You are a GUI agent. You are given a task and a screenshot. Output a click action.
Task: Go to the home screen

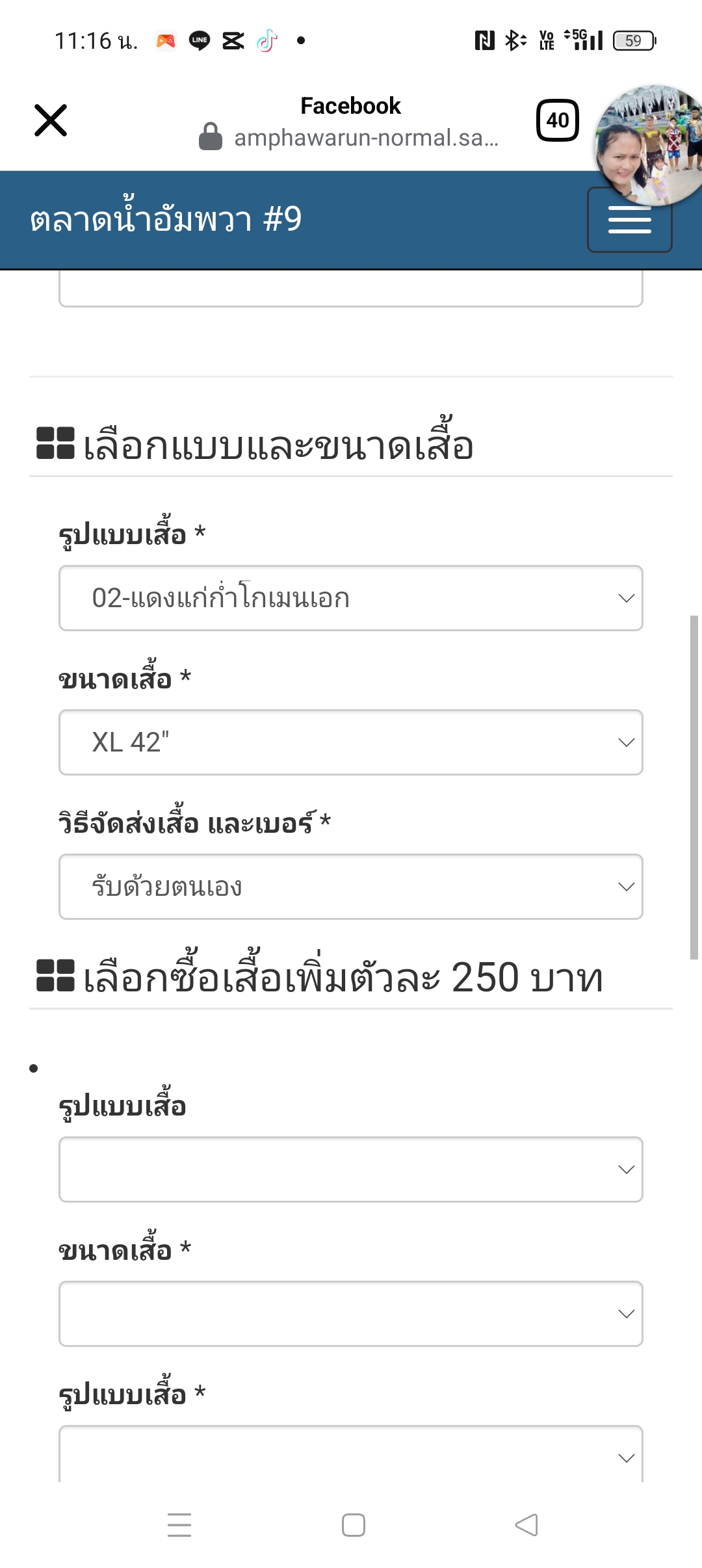coord(354,1525)
